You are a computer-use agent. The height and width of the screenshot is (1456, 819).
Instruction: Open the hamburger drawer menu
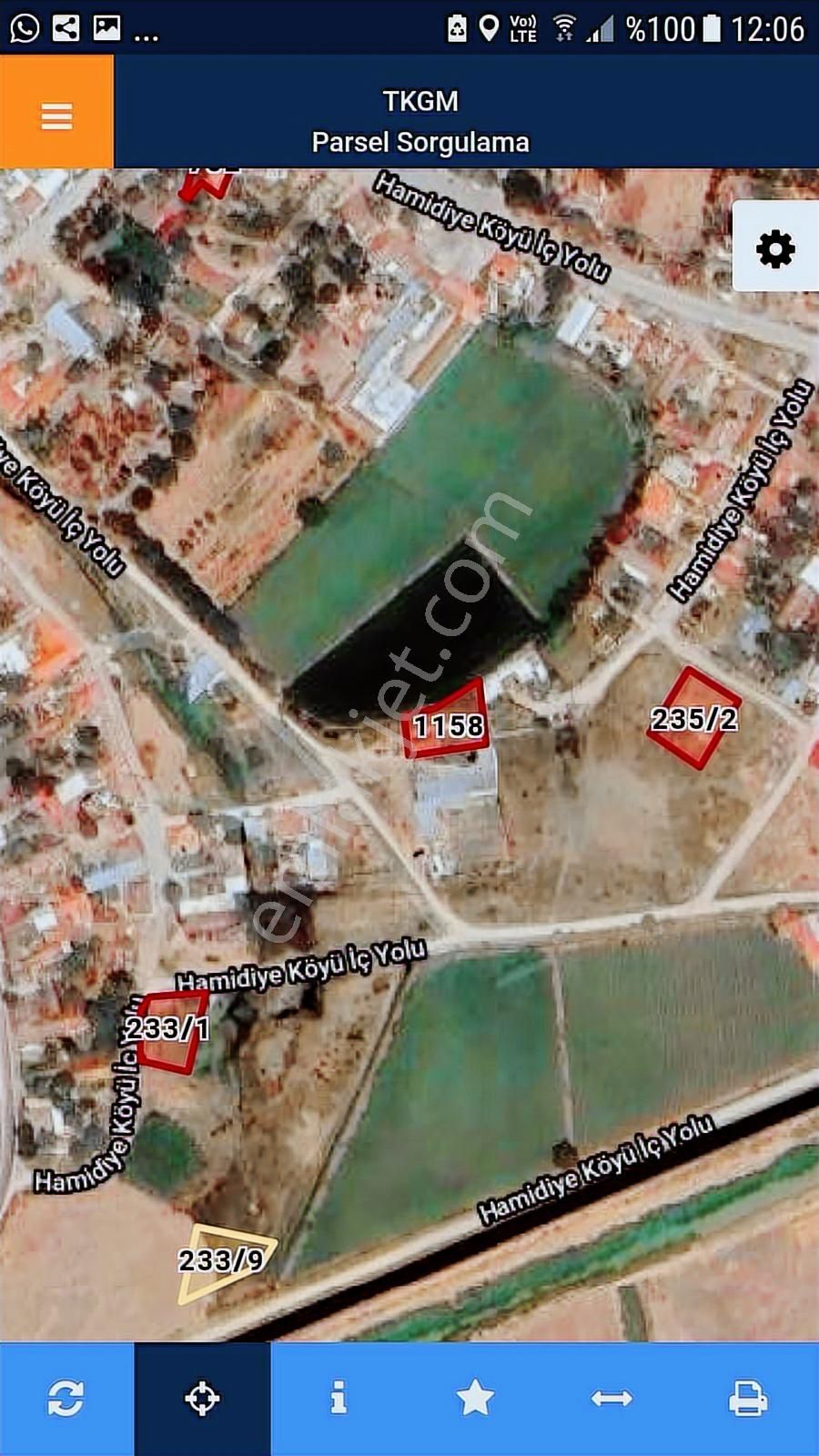(56, 116)
